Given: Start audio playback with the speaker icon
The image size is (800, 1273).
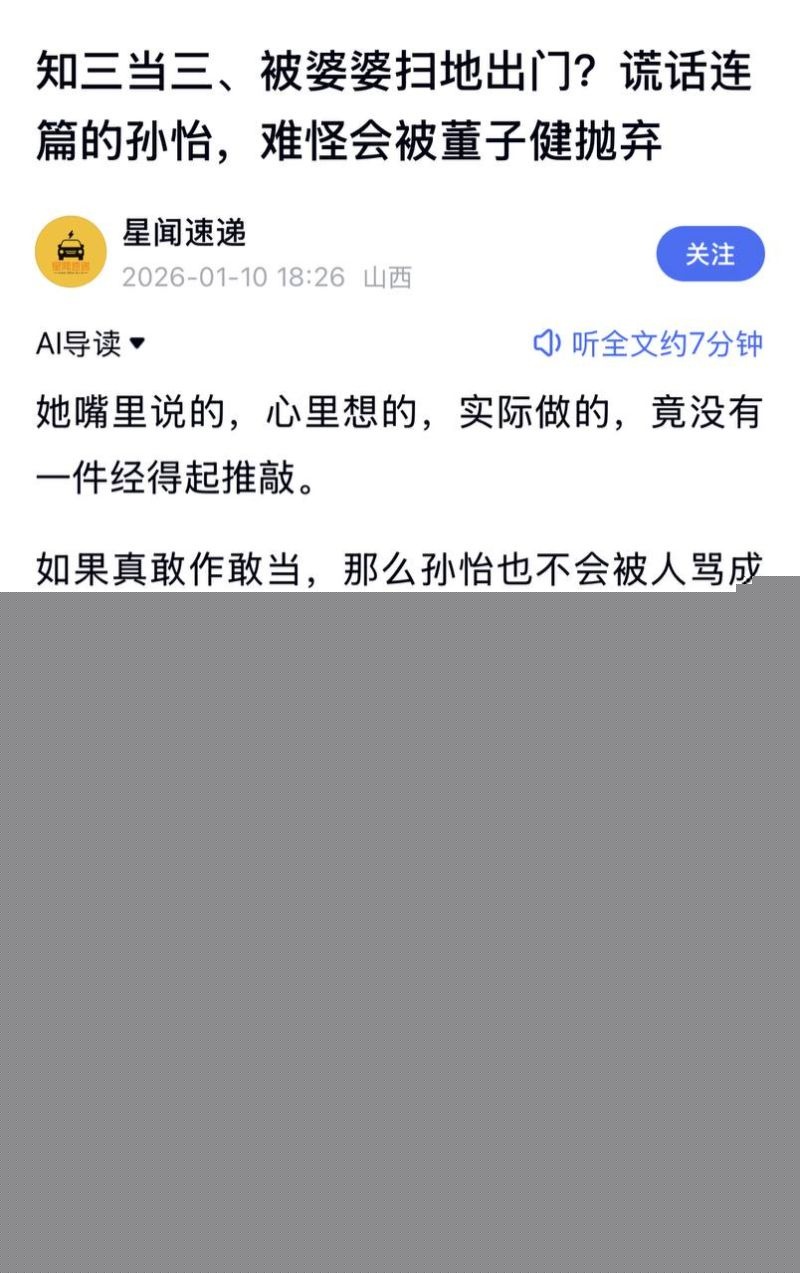Looking at the screenshot, I should pos(546,344).
